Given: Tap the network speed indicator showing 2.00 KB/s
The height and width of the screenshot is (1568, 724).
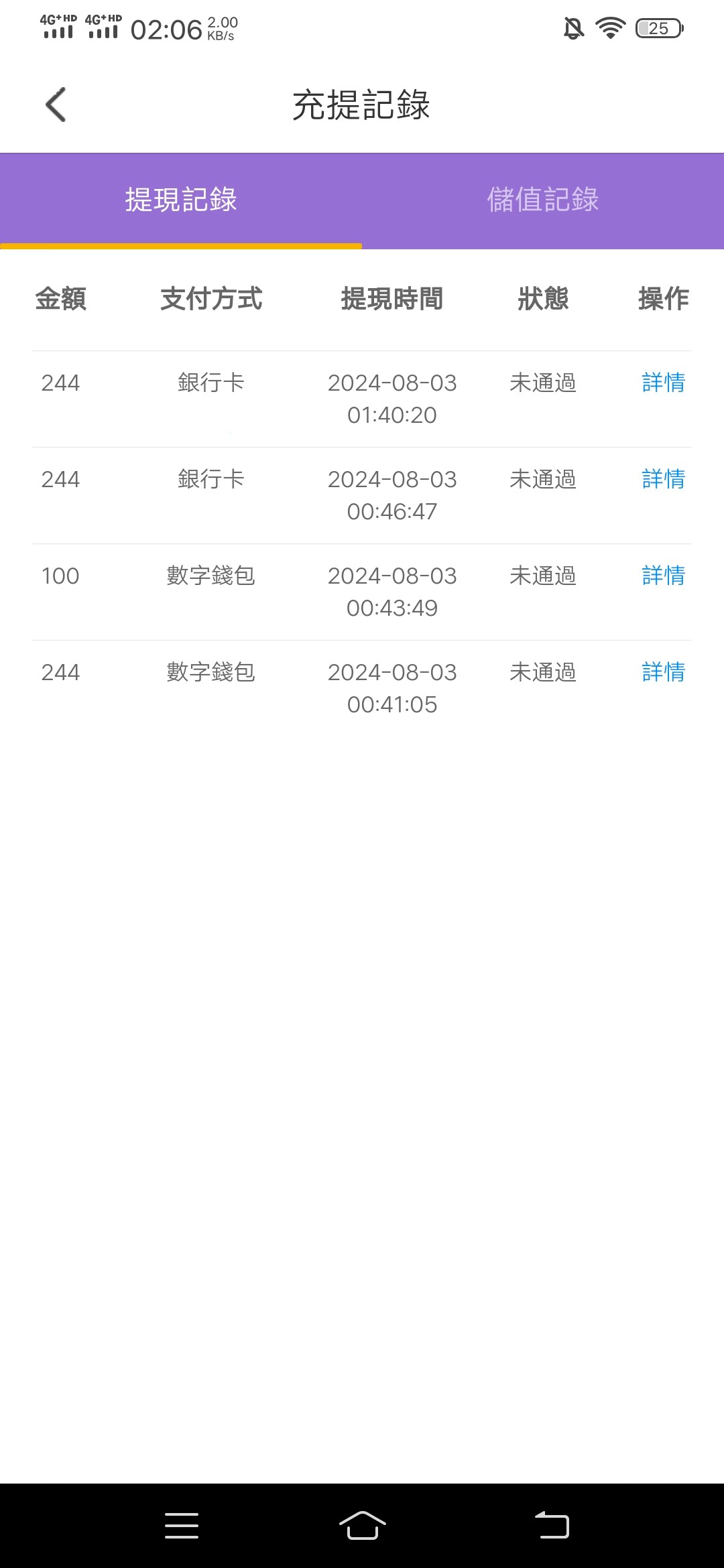Looking at the screenshot, I should click(x=221, y=29).
